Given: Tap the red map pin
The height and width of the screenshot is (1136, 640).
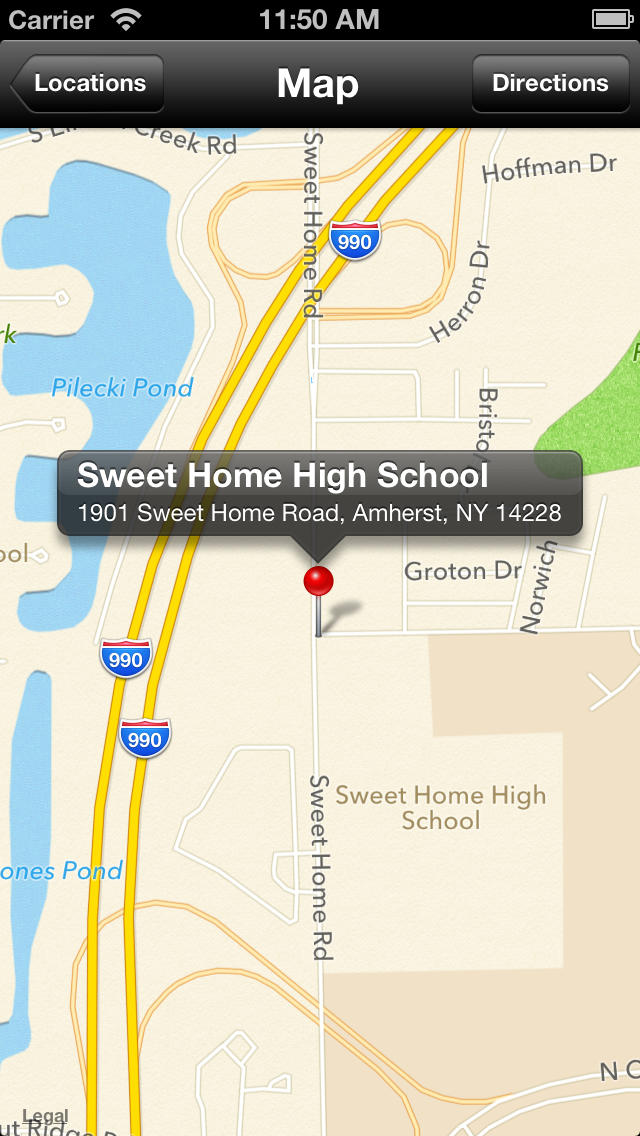Looking at the screenshot, I should click(318, 601).
